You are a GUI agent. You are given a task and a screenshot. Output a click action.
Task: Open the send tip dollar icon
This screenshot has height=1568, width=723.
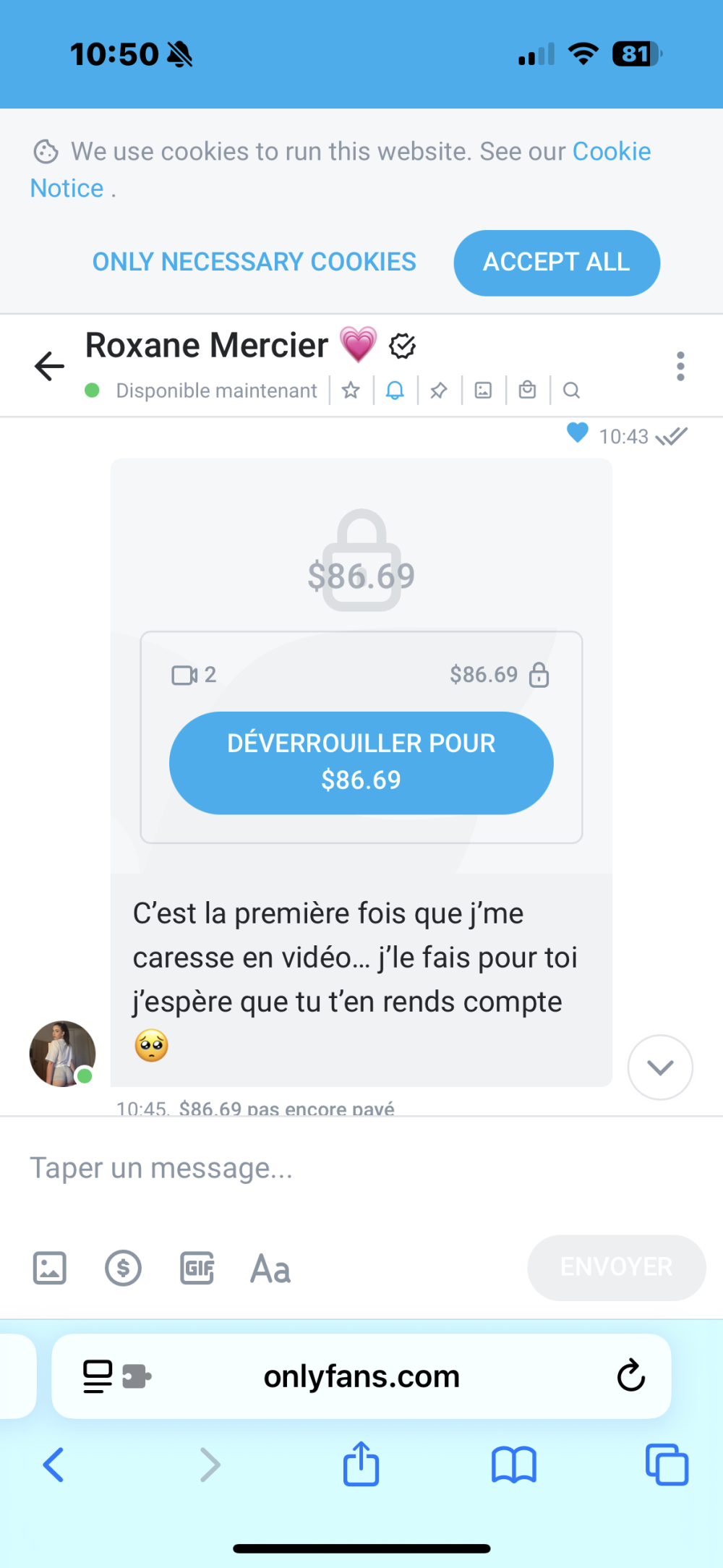124,1268
